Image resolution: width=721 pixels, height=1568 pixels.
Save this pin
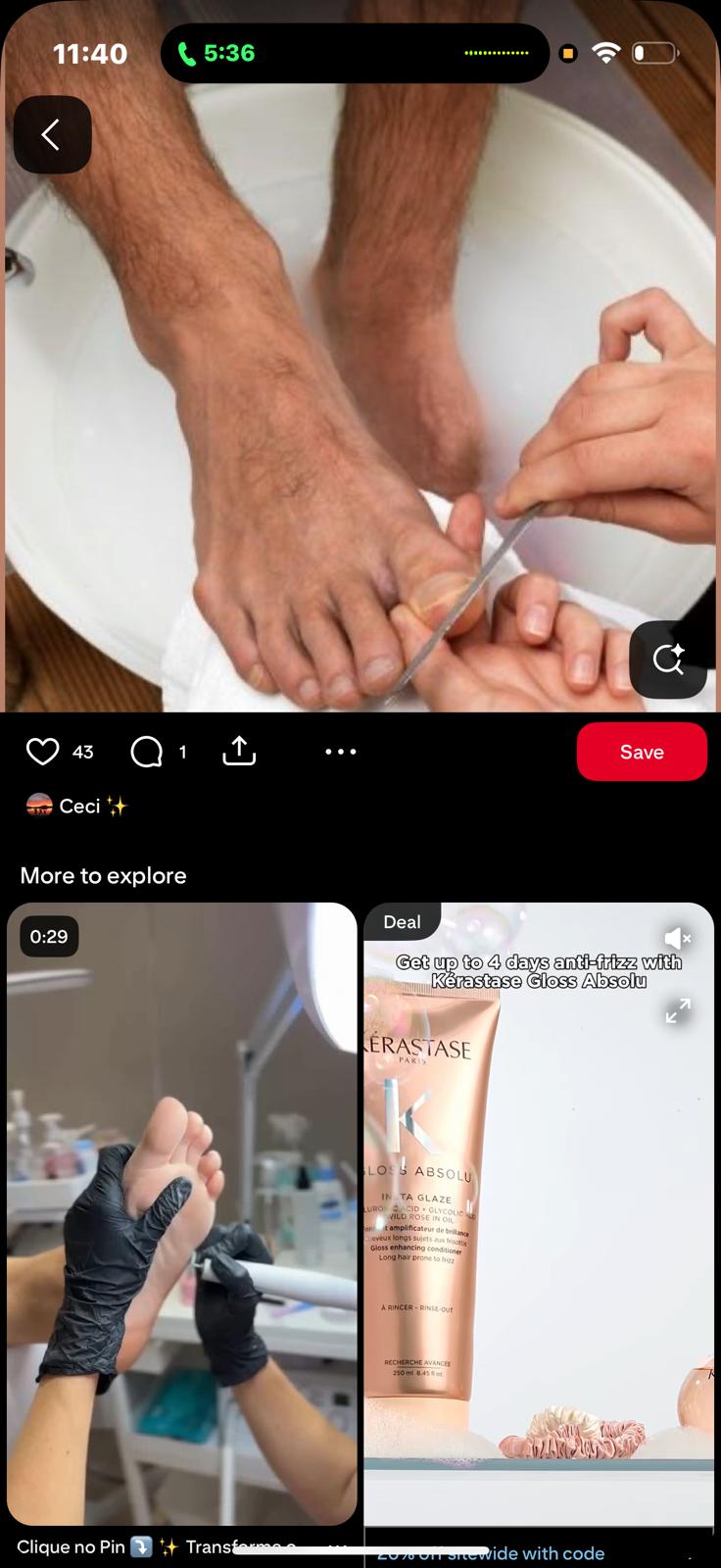(642, 752)
